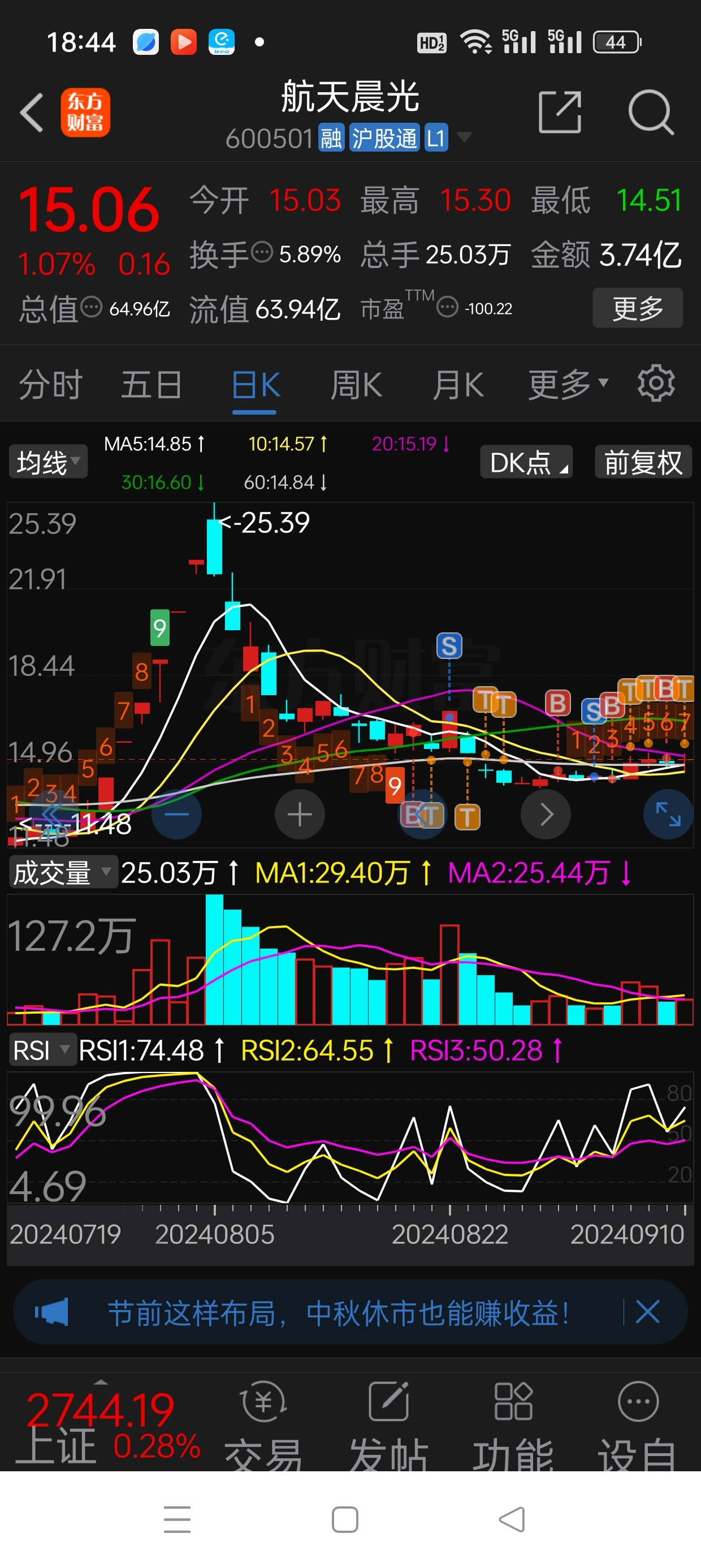Viewport: 701px width, 1568px height.
Task: Click the back arrow to exit stock page
Action: [31, 113]
